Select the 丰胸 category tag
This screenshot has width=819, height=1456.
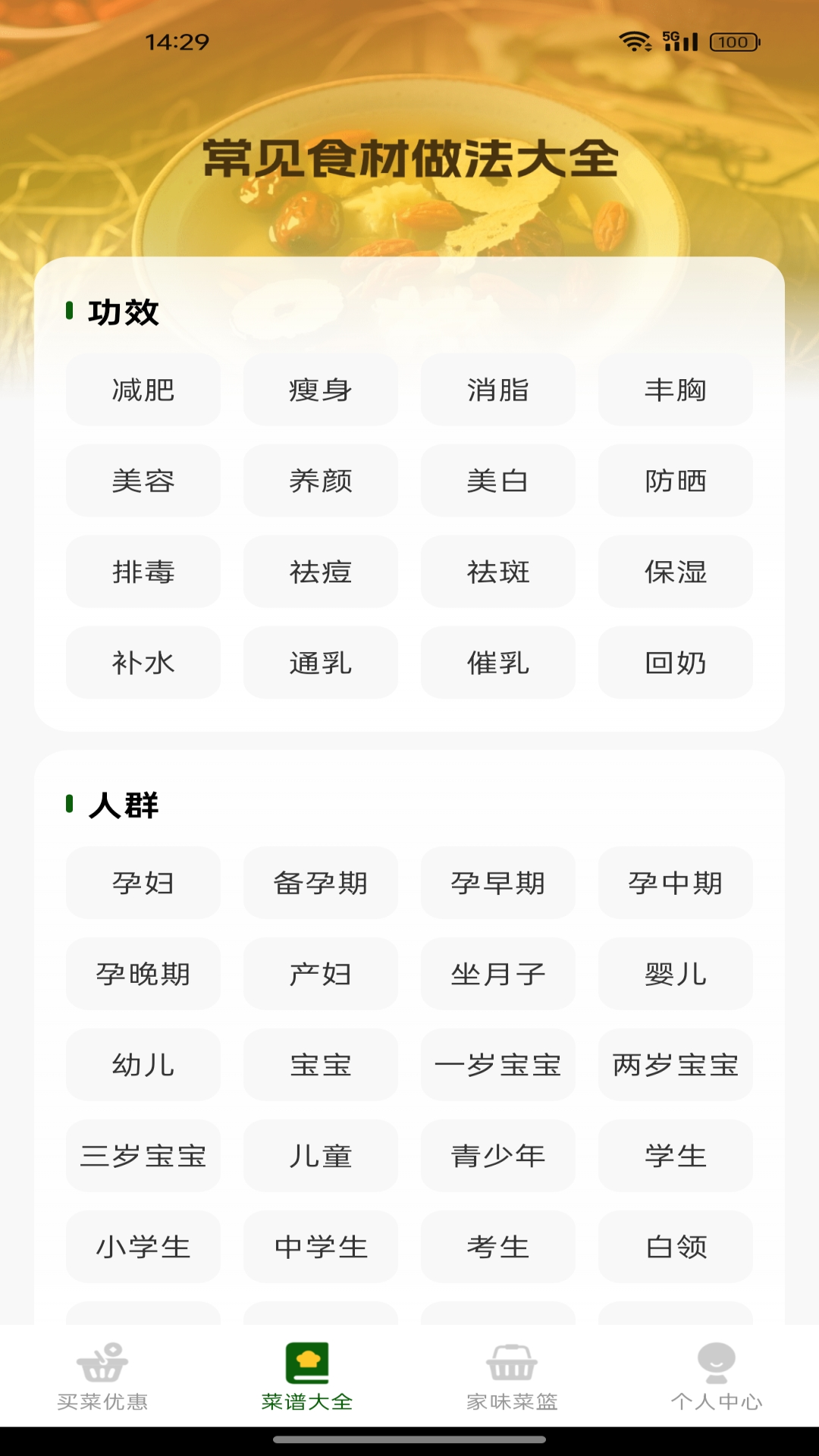point(675,390)
